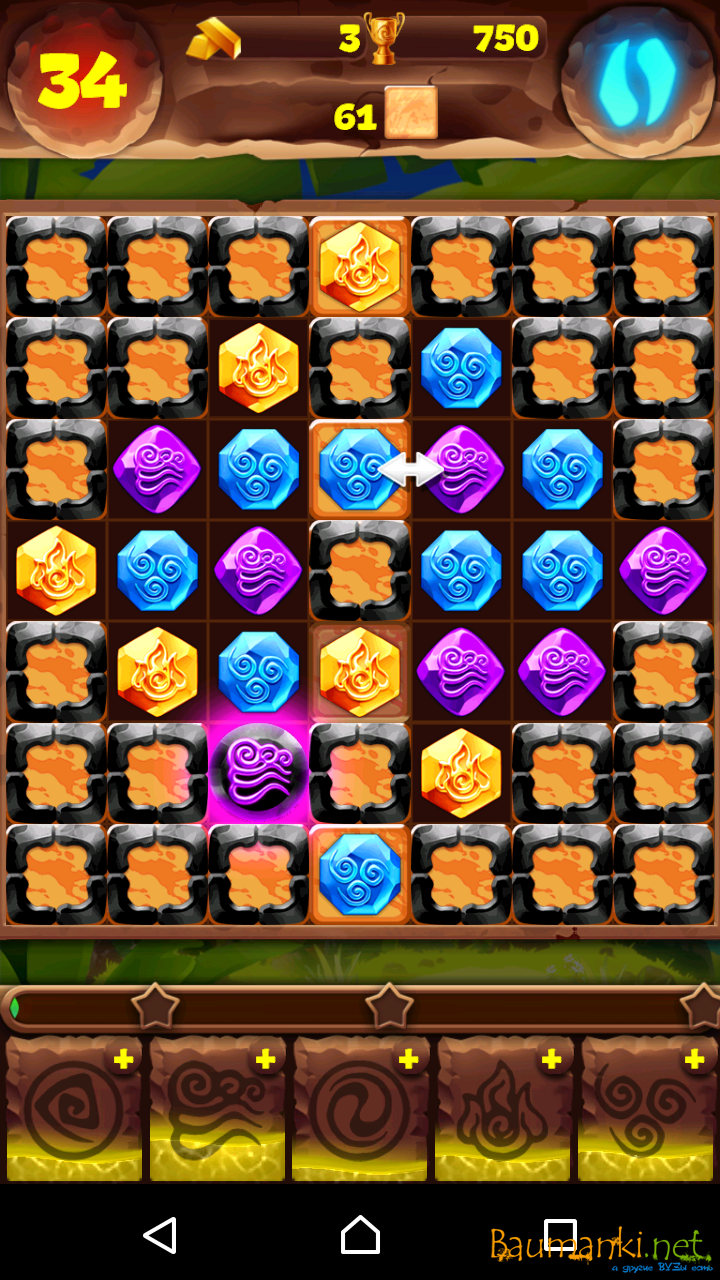This screenshot has height=1280, width=720.
Task: Go to the device home screen
Action: 360,1236
